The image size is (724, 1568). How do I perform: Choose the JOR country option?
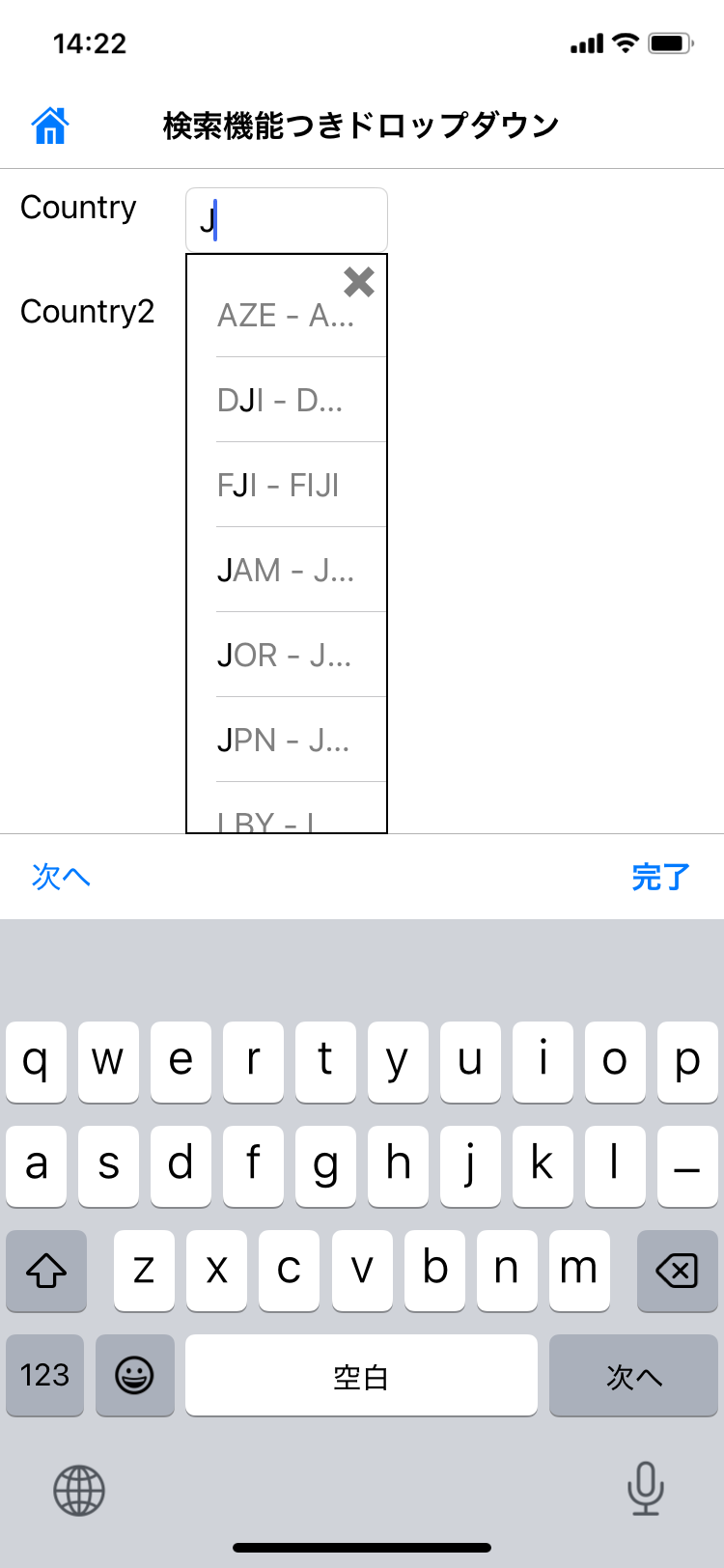[x=286, y=655]
